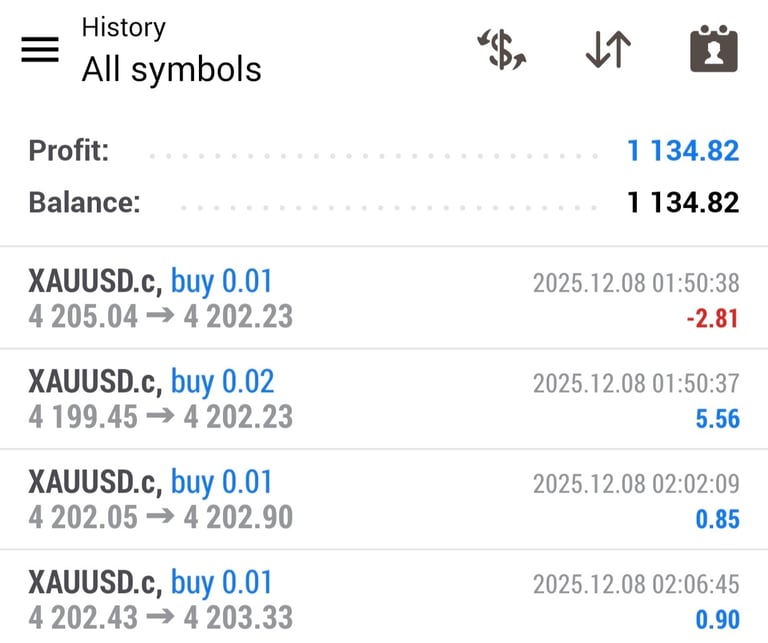Expand the XAUUSD.c buy 0.02 trade

(384, 399)
